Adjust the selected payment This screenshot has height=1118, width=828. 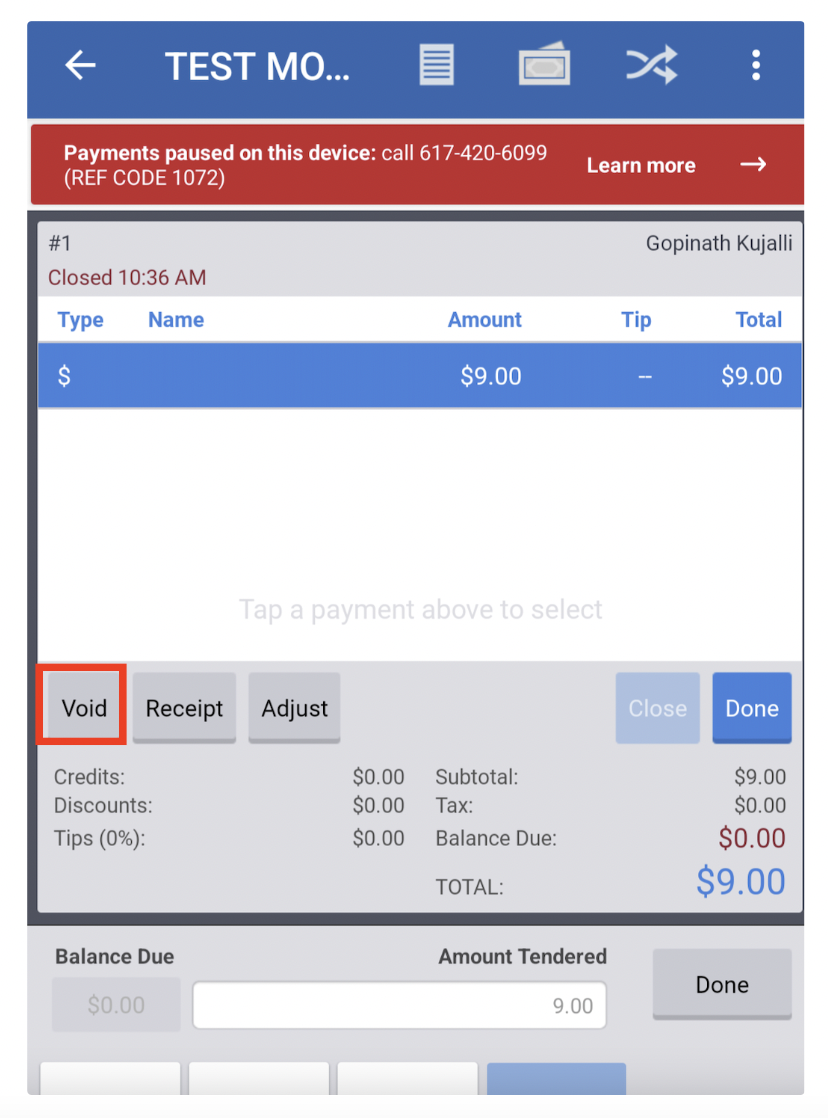pos(294,708)
